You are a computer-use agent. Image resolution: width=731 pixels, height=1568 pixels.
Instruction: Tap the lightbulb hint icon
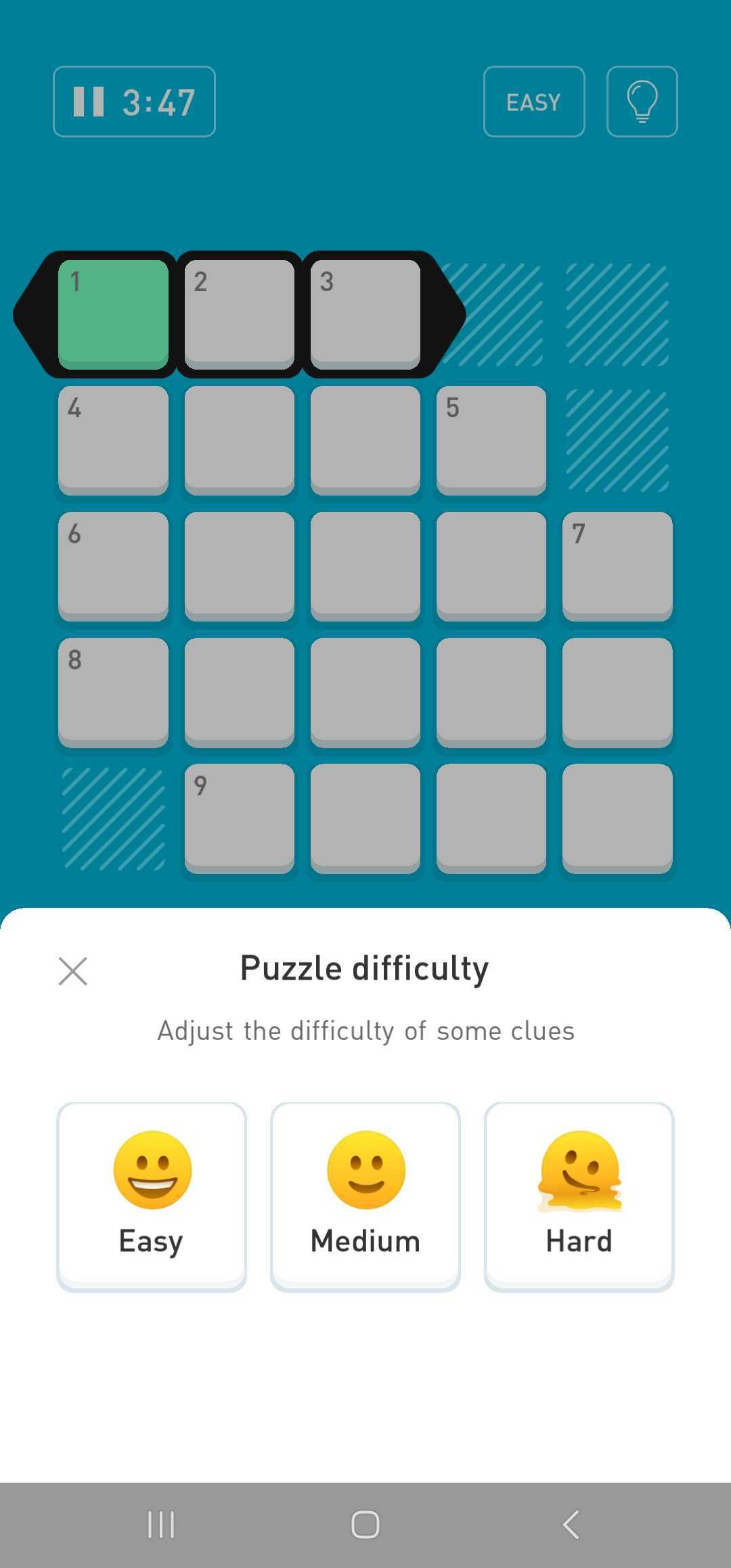click(x=642, y=102)
